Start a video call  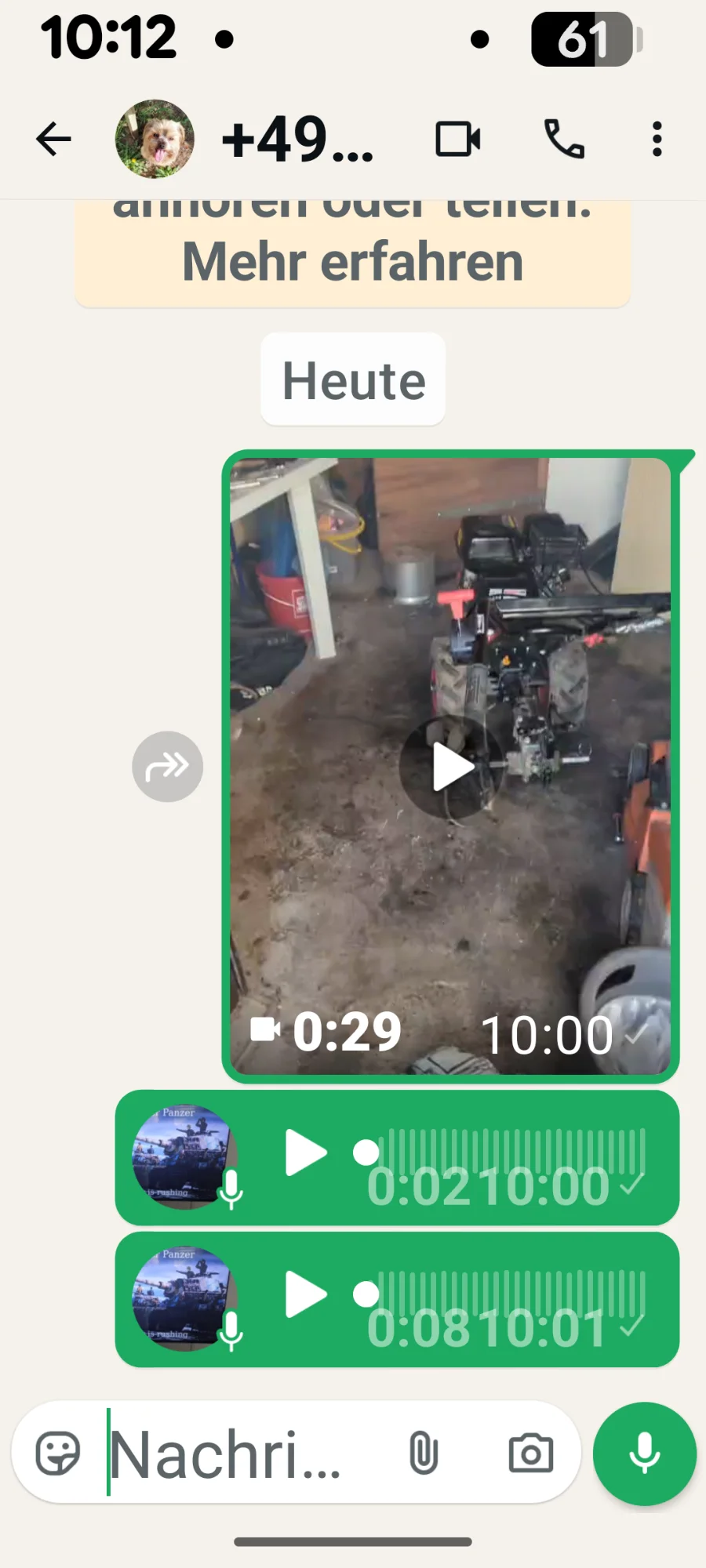(x=458, y=140)
